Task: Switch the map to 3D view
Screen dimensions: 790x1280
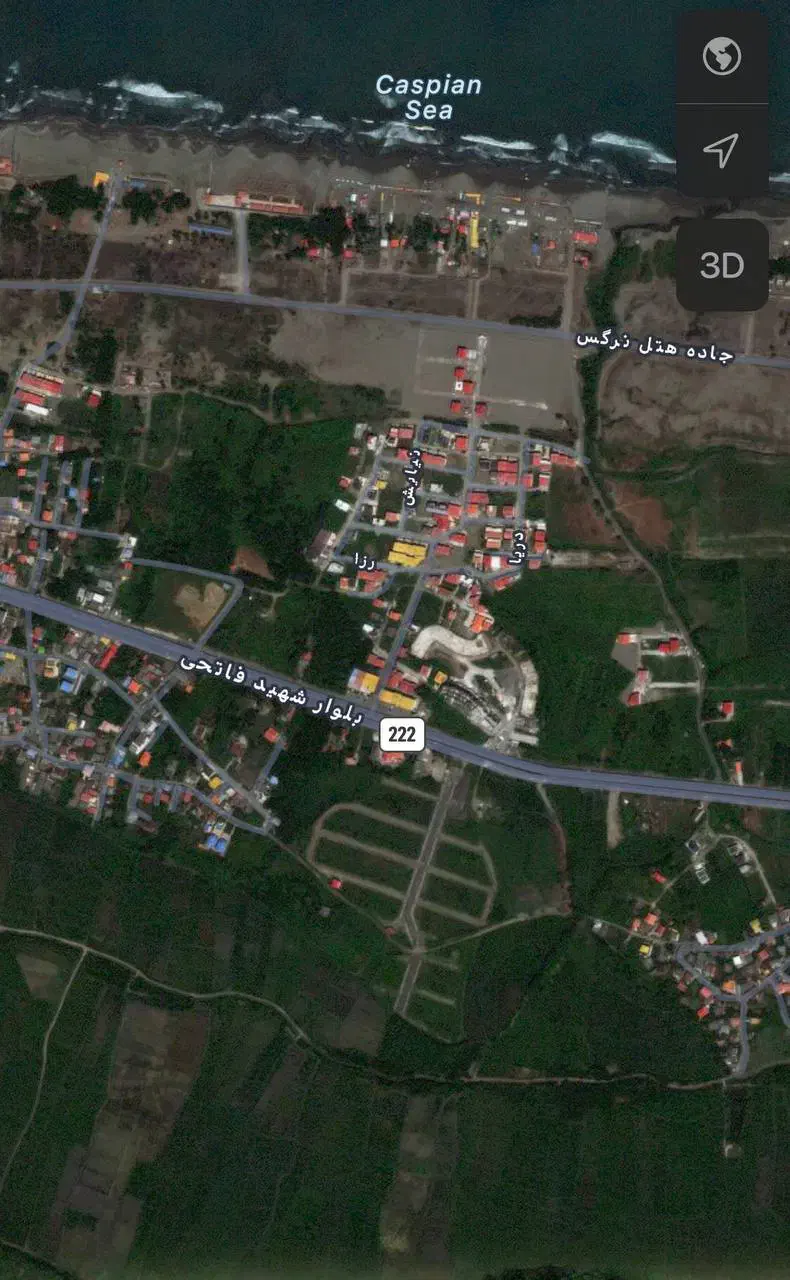Action: tap(722, 265)
